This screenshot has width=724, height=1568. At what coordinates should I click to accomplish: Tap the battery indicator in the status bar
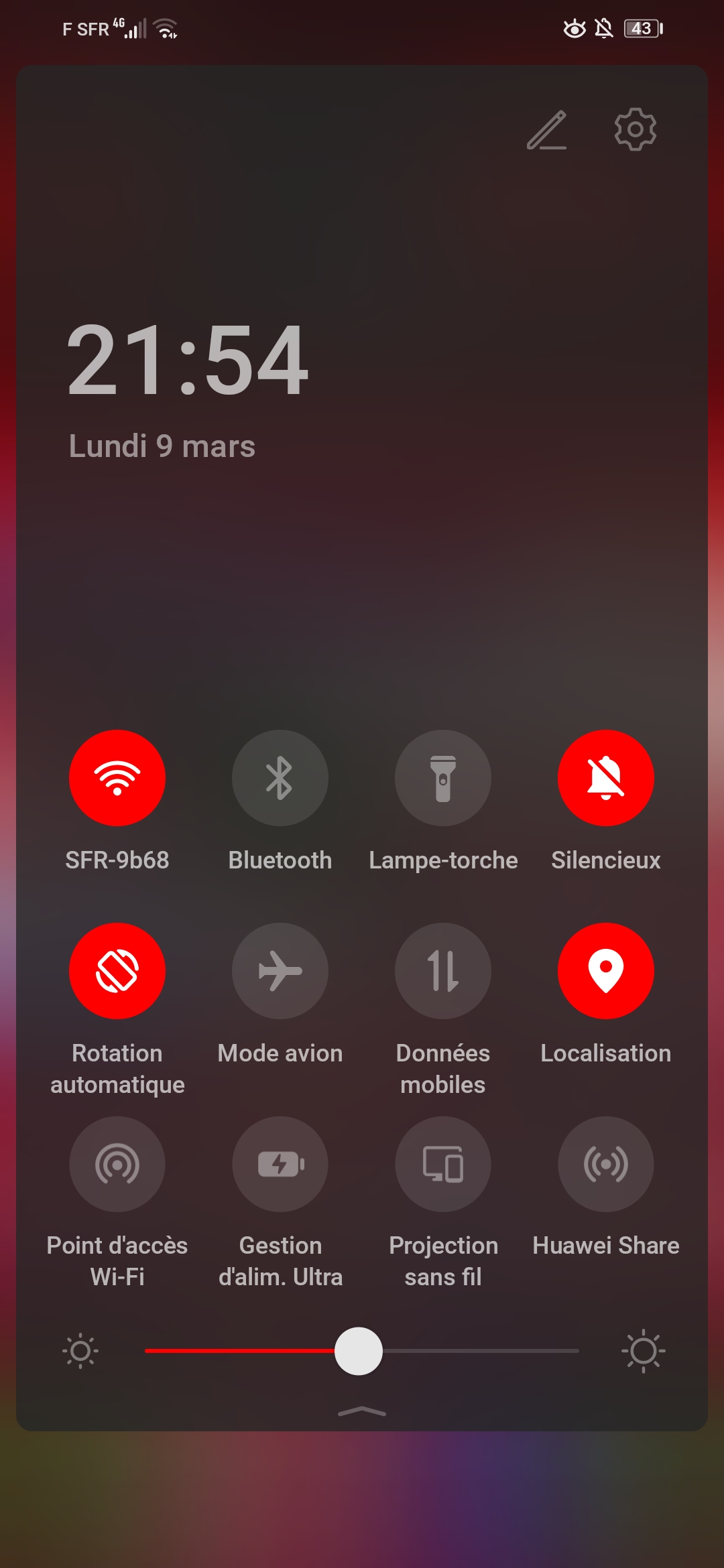pos(640,28)
